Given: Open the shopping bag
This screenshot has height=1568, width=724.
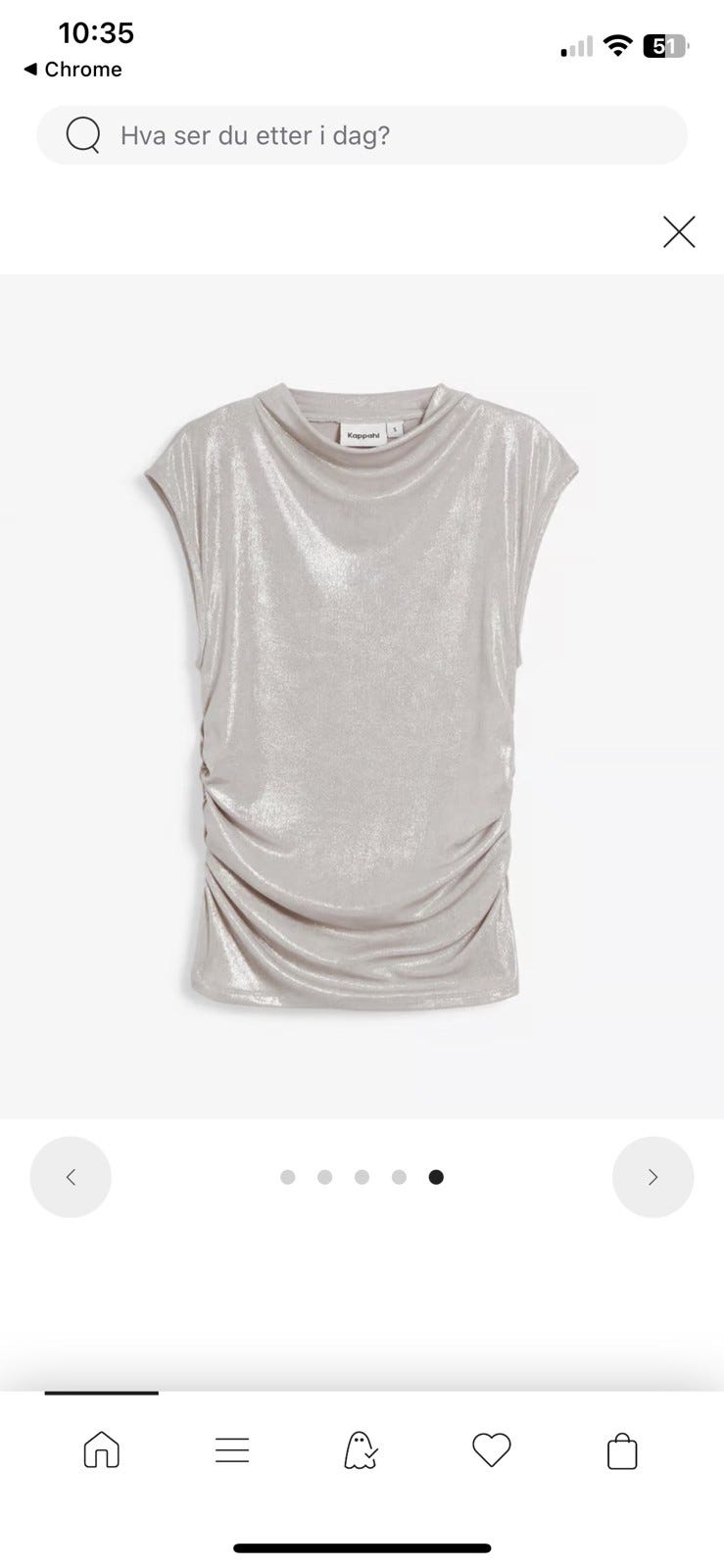Looking at the screenshot, I should point(622,1450).
